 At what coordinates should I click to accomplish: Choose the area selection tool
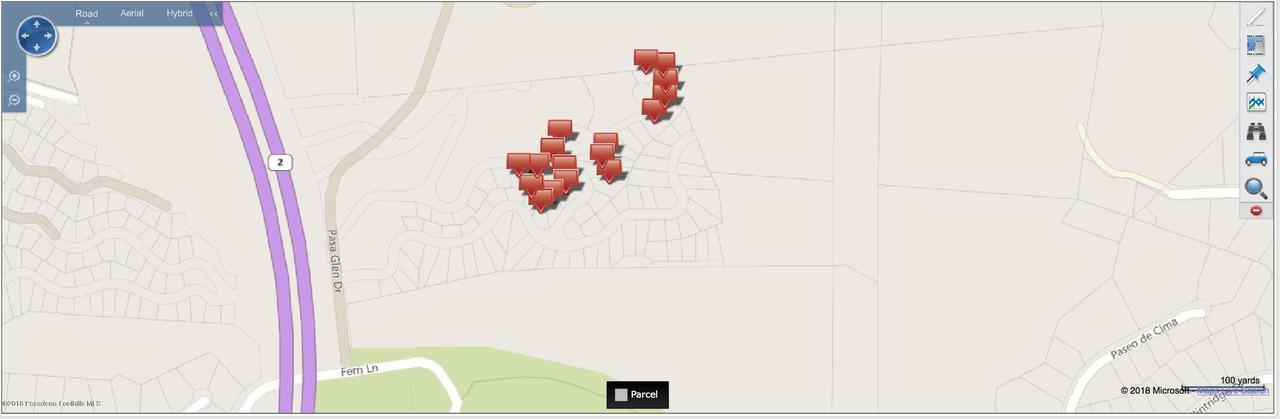1256,45
